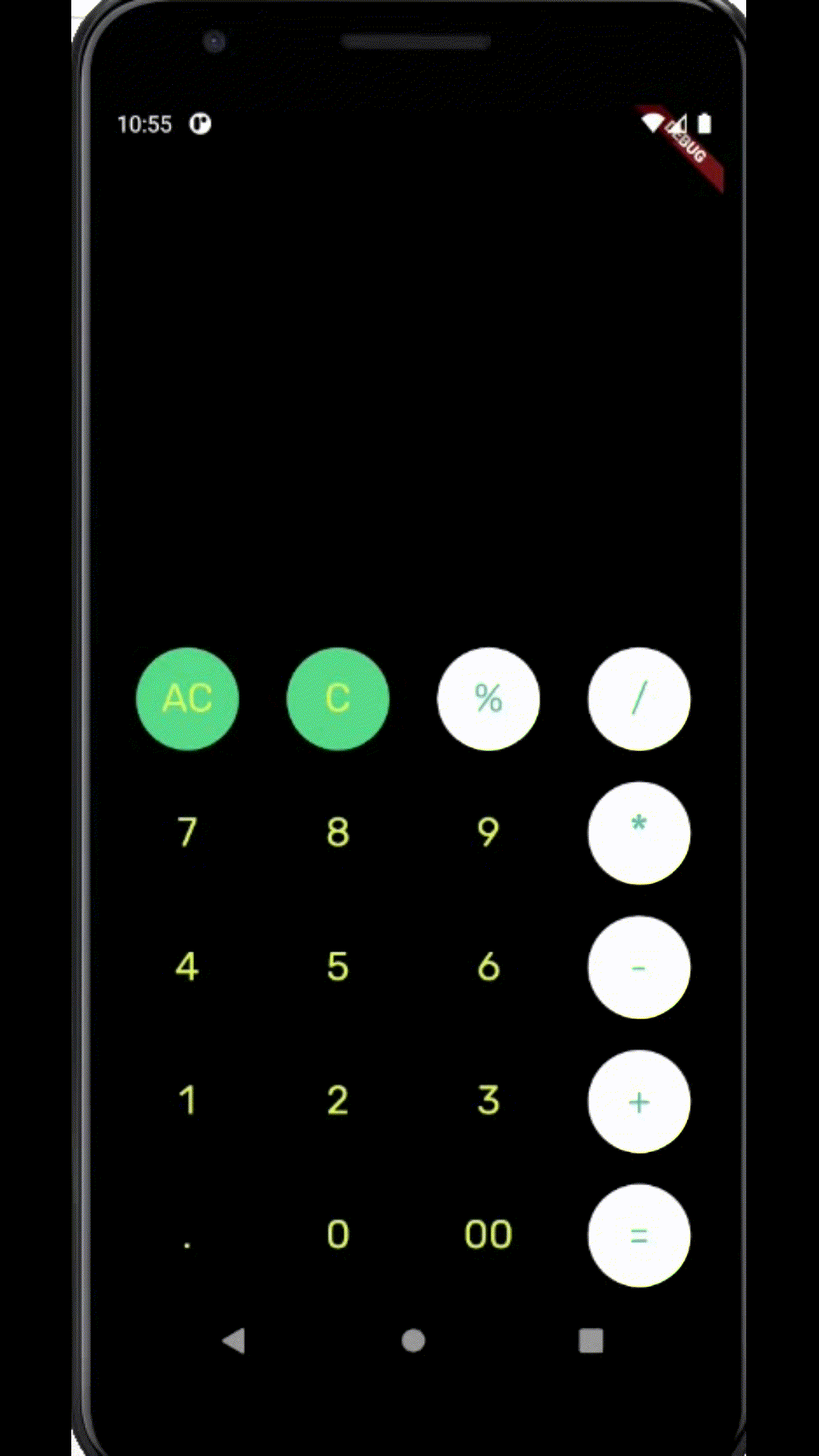
Task: Choose the division operator
Action: pyautogui.click(x=639, y=698)
